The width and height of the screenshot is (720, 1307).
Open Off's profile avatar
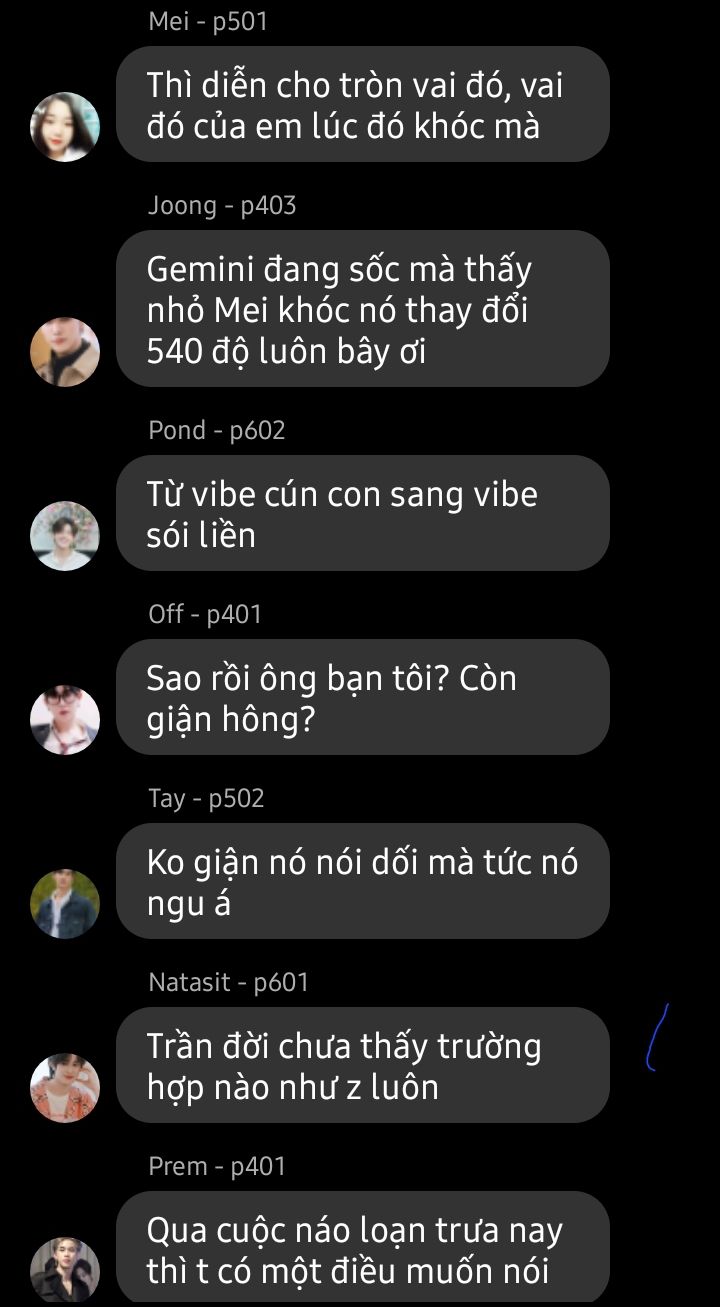[x=65, y=720]
